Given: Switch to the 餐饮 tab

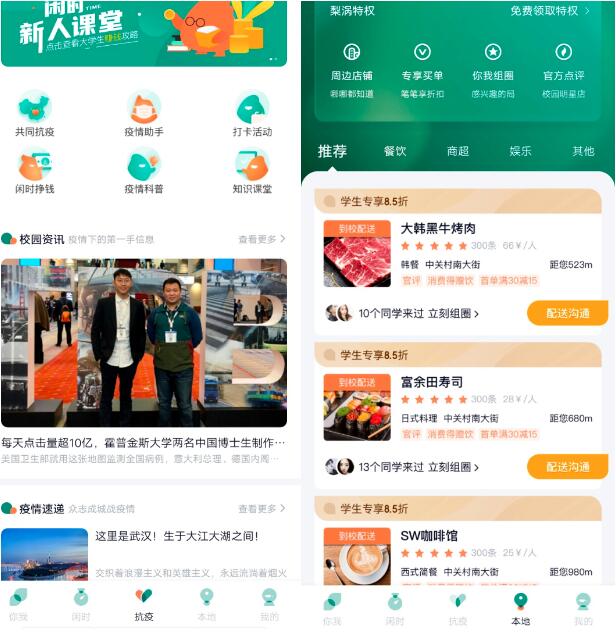Looking at the screenshot, I should tap(395, 151).
